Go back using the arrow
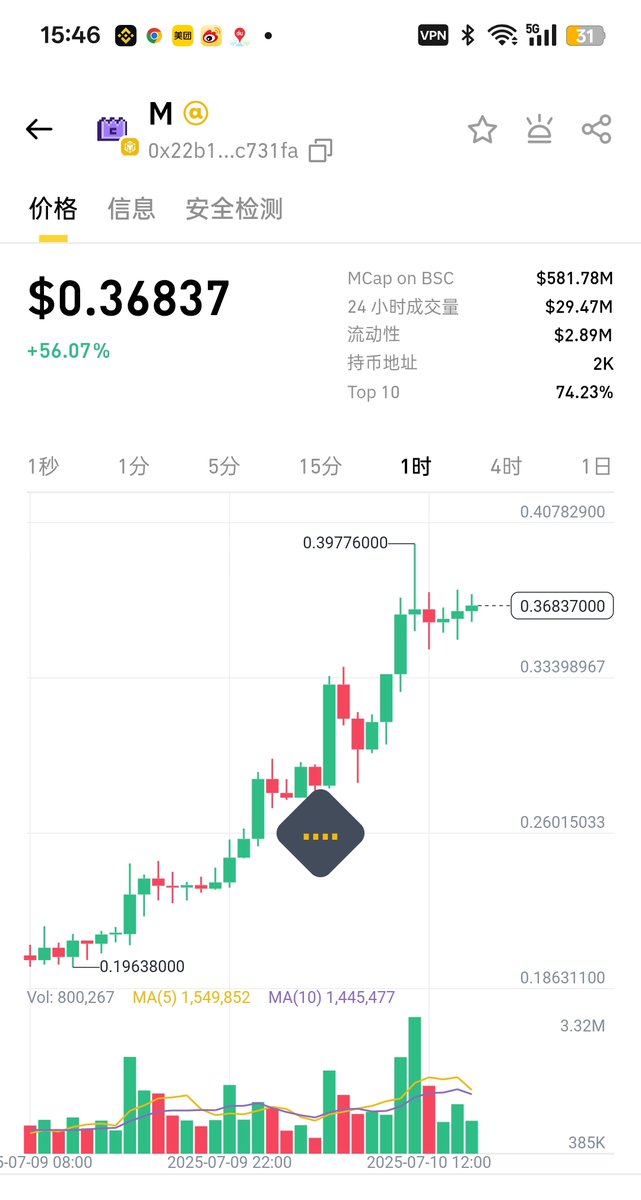Image resolution: width=641 pixels, height=1200 pixels. tap(39, 129)
